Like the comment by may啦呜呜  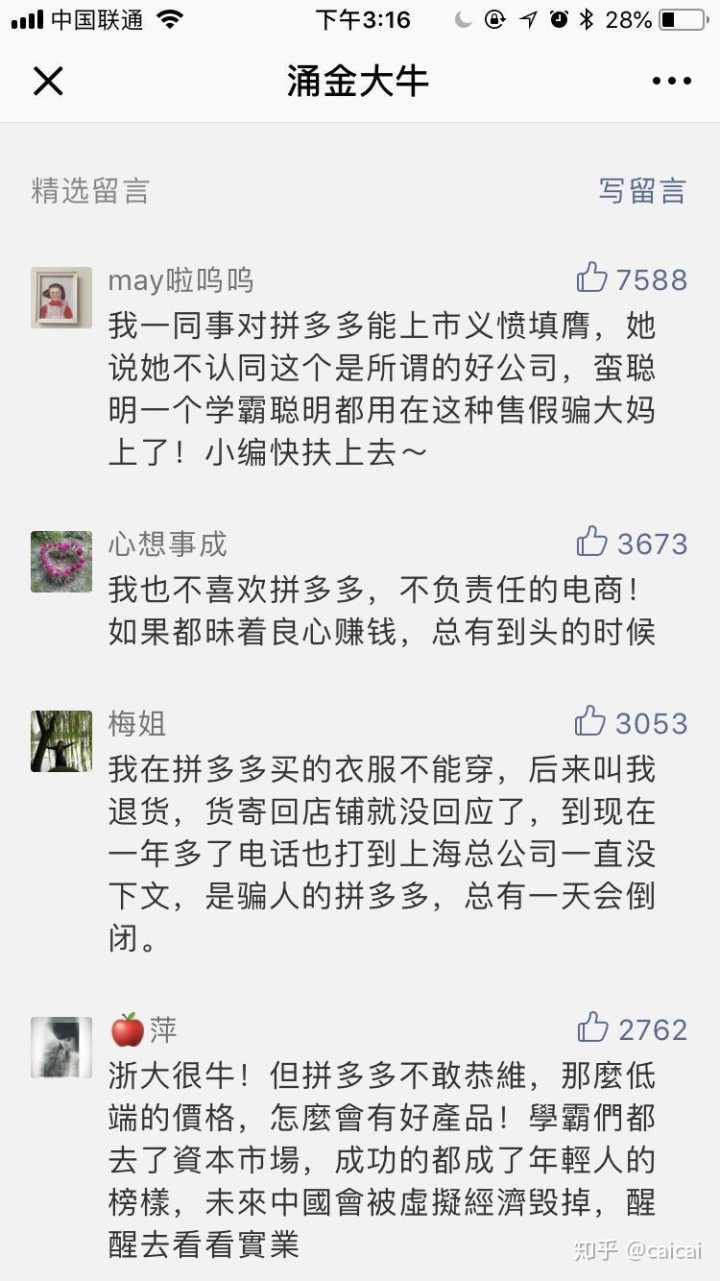pyautogui.click(x=592, y=278)
